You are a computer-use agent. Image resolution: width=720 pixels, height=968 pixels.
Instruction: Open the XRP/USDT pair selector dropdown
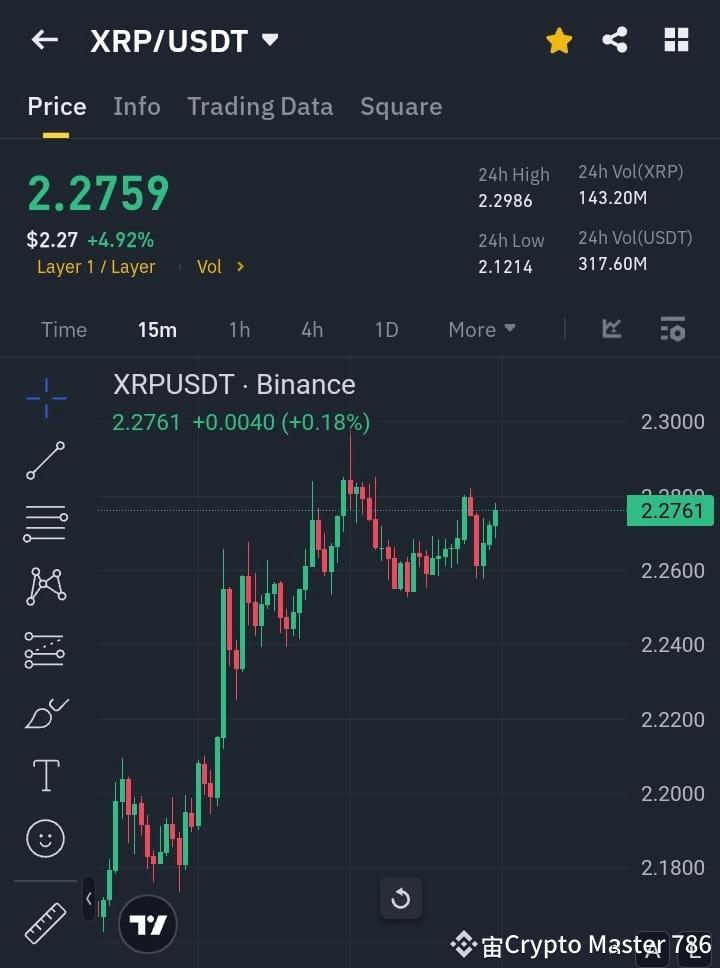269,41
